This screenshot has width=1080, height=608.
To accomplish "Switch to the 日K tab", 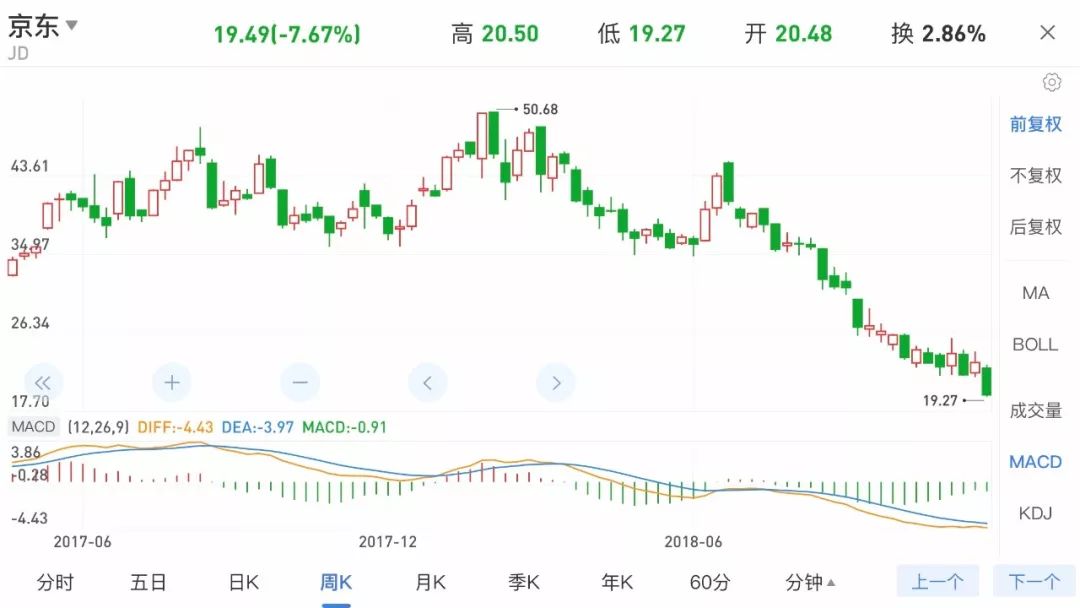I will click(244, 582).
